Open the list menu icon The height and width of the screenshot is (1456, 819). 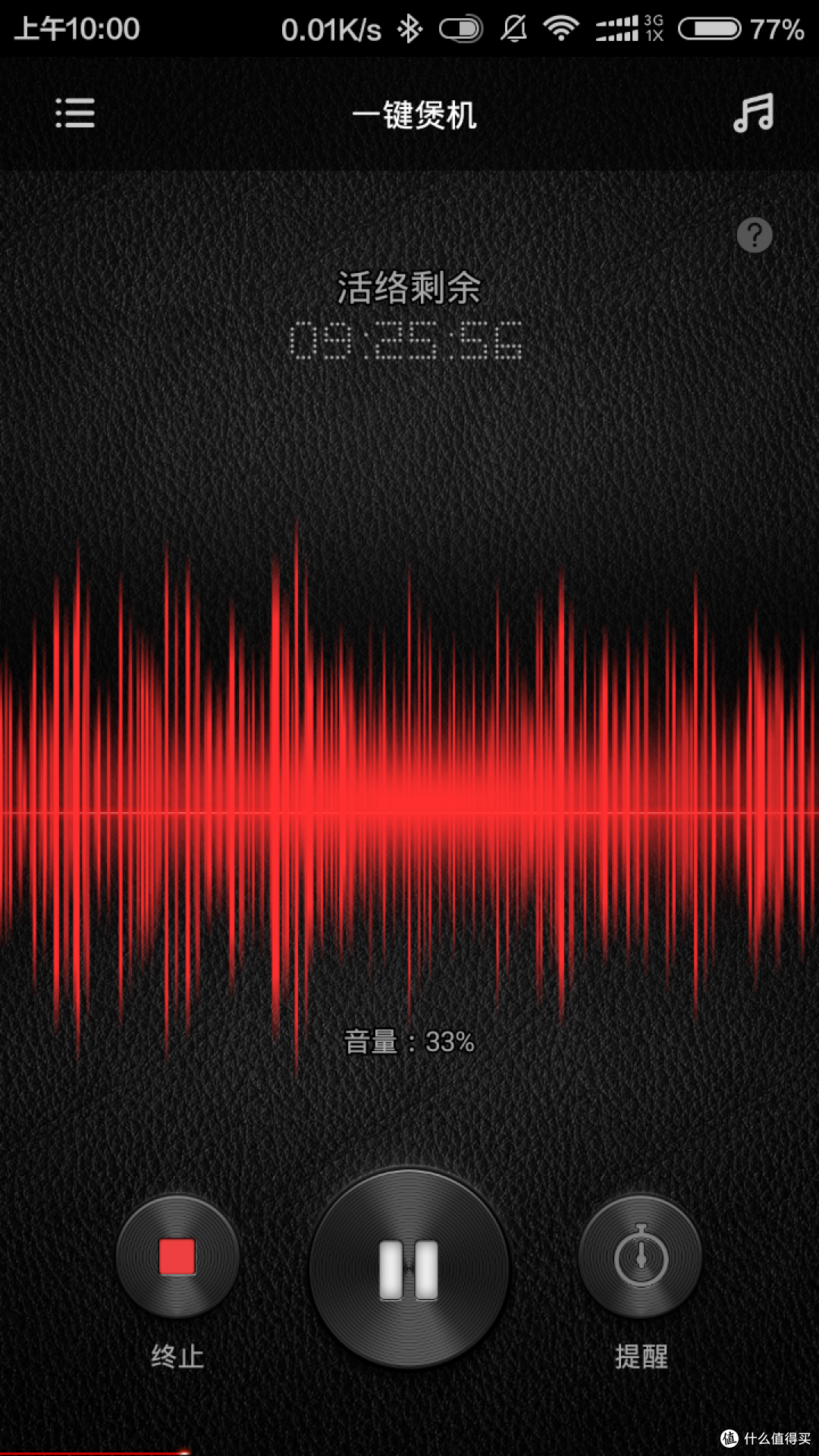pos(75,113)
